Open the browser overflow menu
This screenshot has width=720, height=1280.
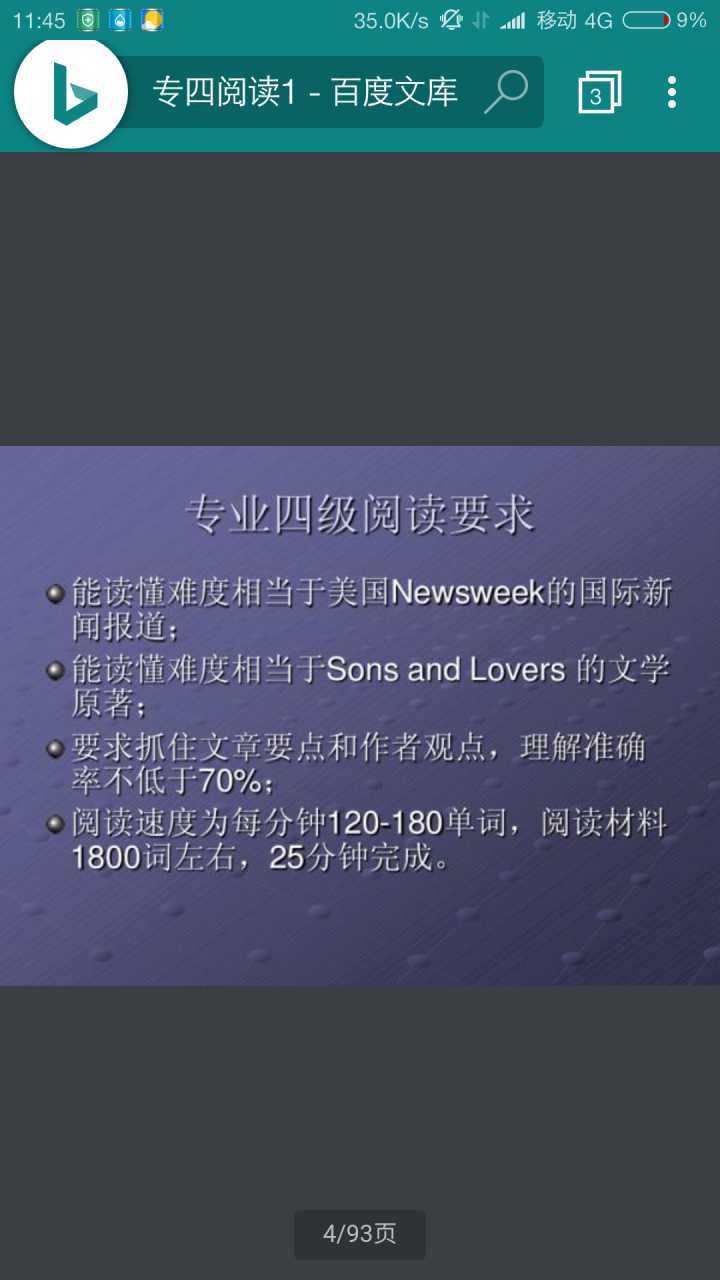click(x=671, y=91)
